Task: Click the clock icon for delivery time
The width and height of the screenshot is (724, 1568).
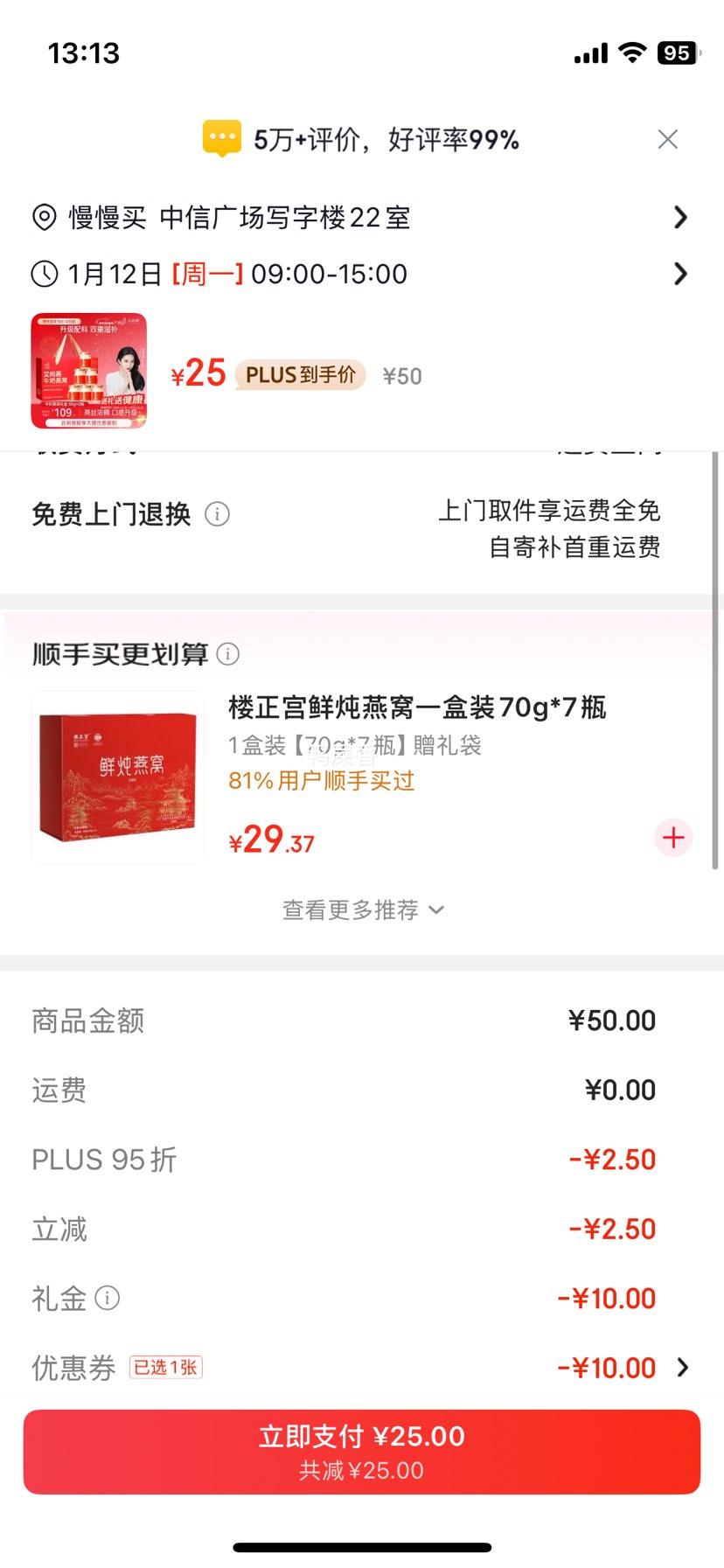Action: tap(45, 274)
